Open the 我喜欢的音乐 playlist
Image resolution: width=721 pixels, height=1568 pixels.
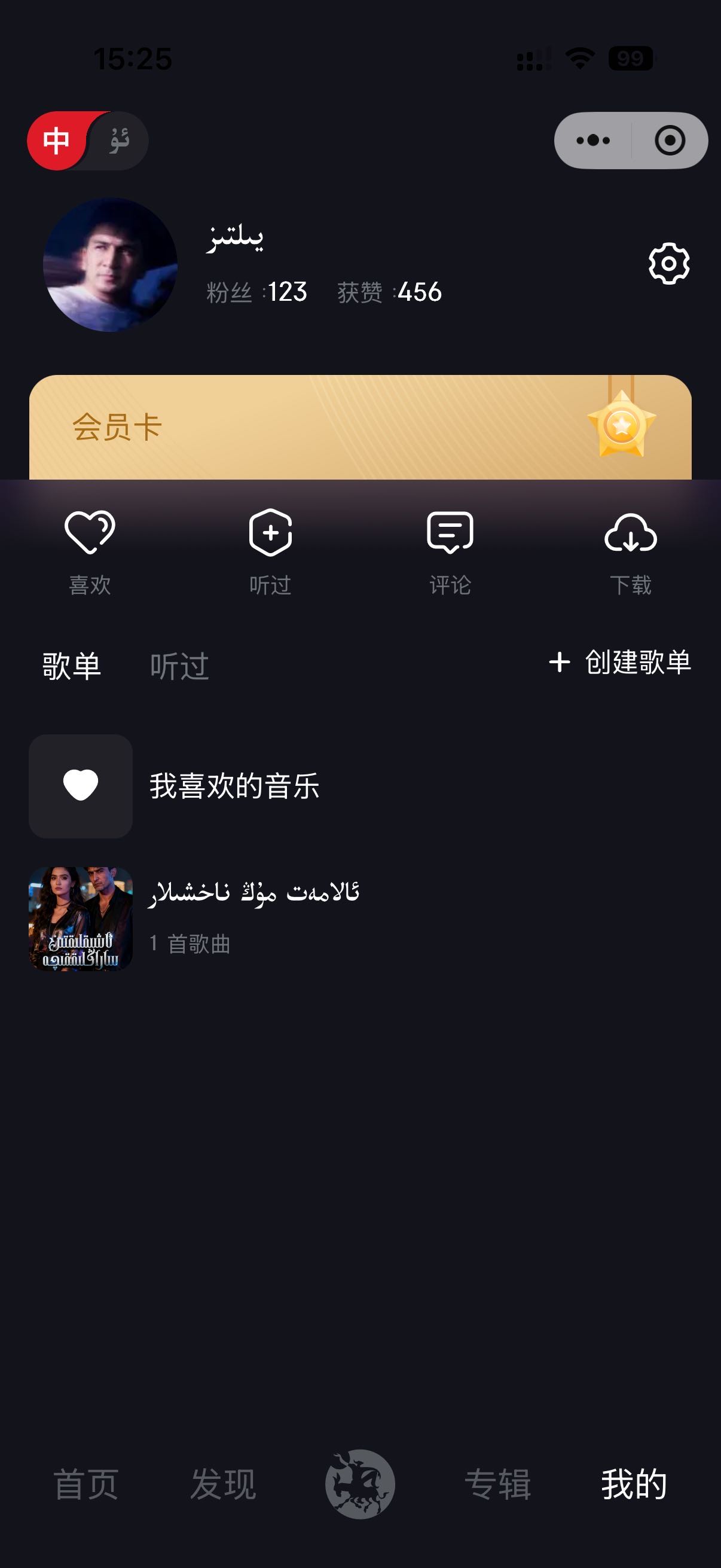235,786
